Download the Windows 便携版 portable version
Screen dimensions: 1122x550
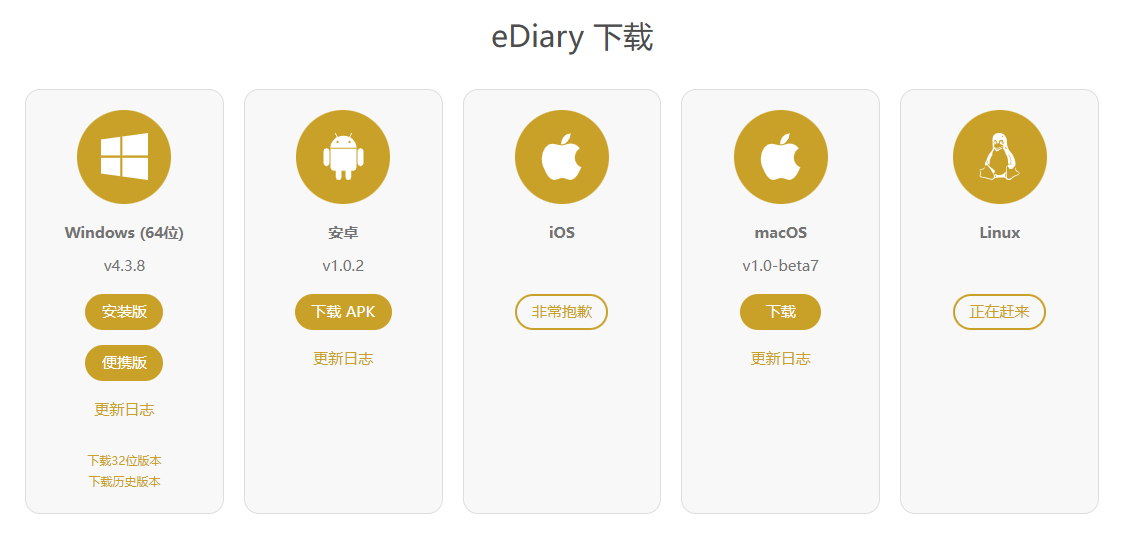(x=124, y=363)
